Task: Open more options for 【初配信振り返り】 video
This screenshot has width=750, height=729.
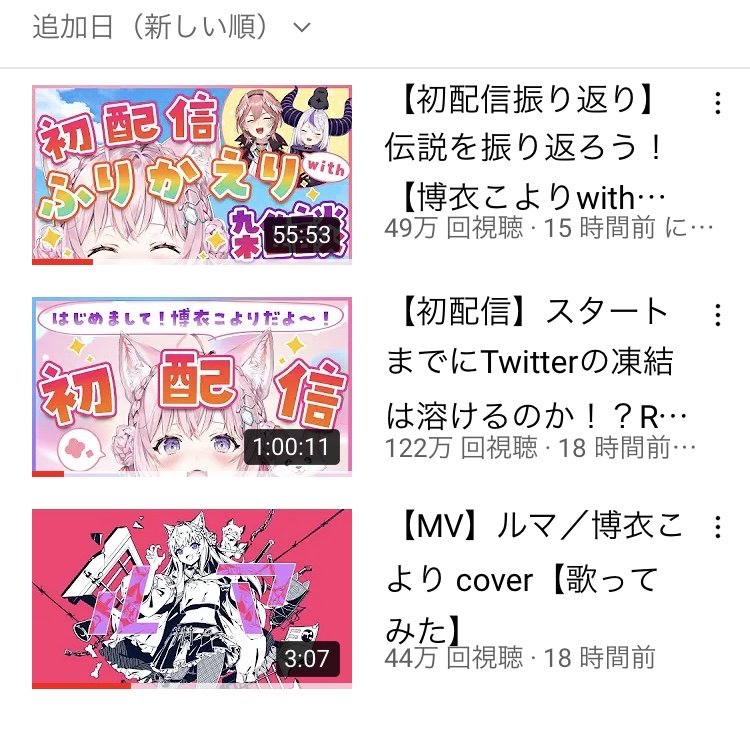Action: click(x=717, y=103)
